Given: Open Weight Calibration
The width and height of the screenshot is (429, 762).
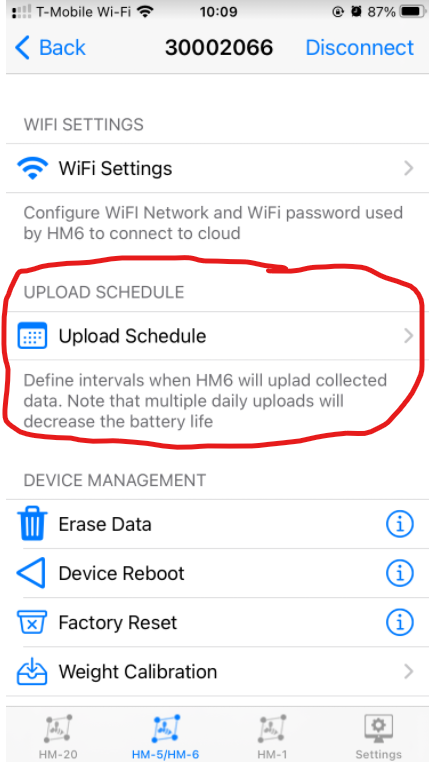Looking at the screenshot, I should pyautogui.click(x=214, y=672).
